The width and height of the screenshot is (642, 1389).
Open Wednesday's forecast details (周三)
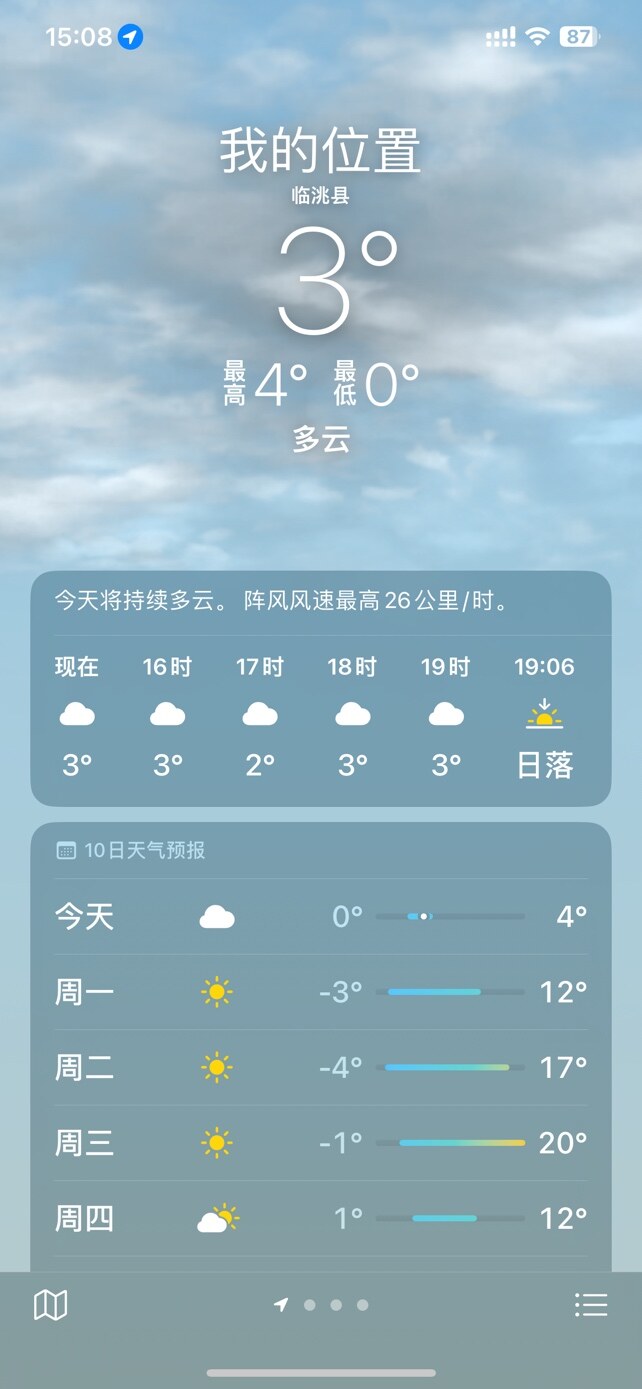[x=320, y=1142]
